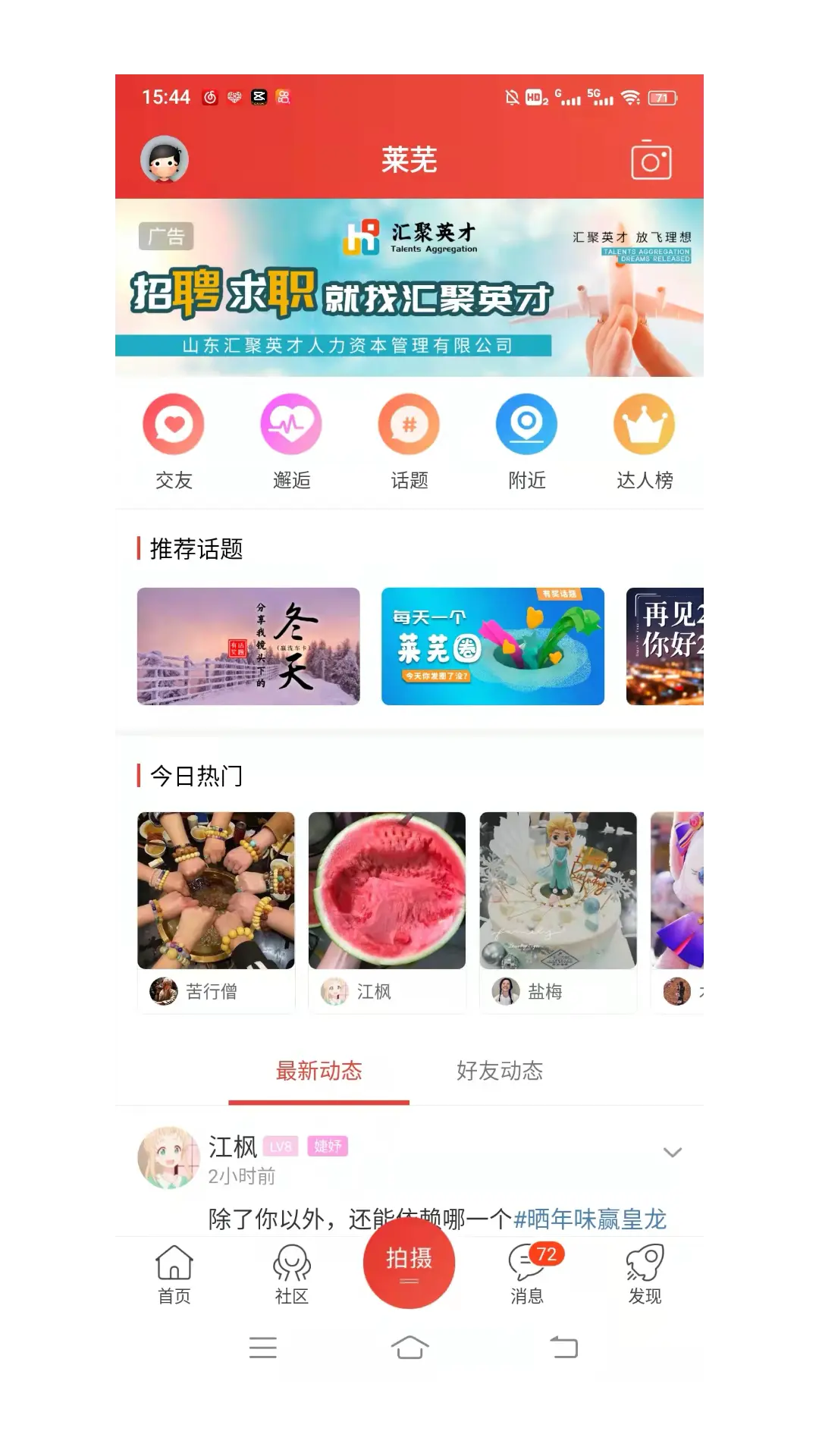Open 江枫's watermelon hot post
The width and height of the screenshot is (819, 1456).
pos(387,891)
